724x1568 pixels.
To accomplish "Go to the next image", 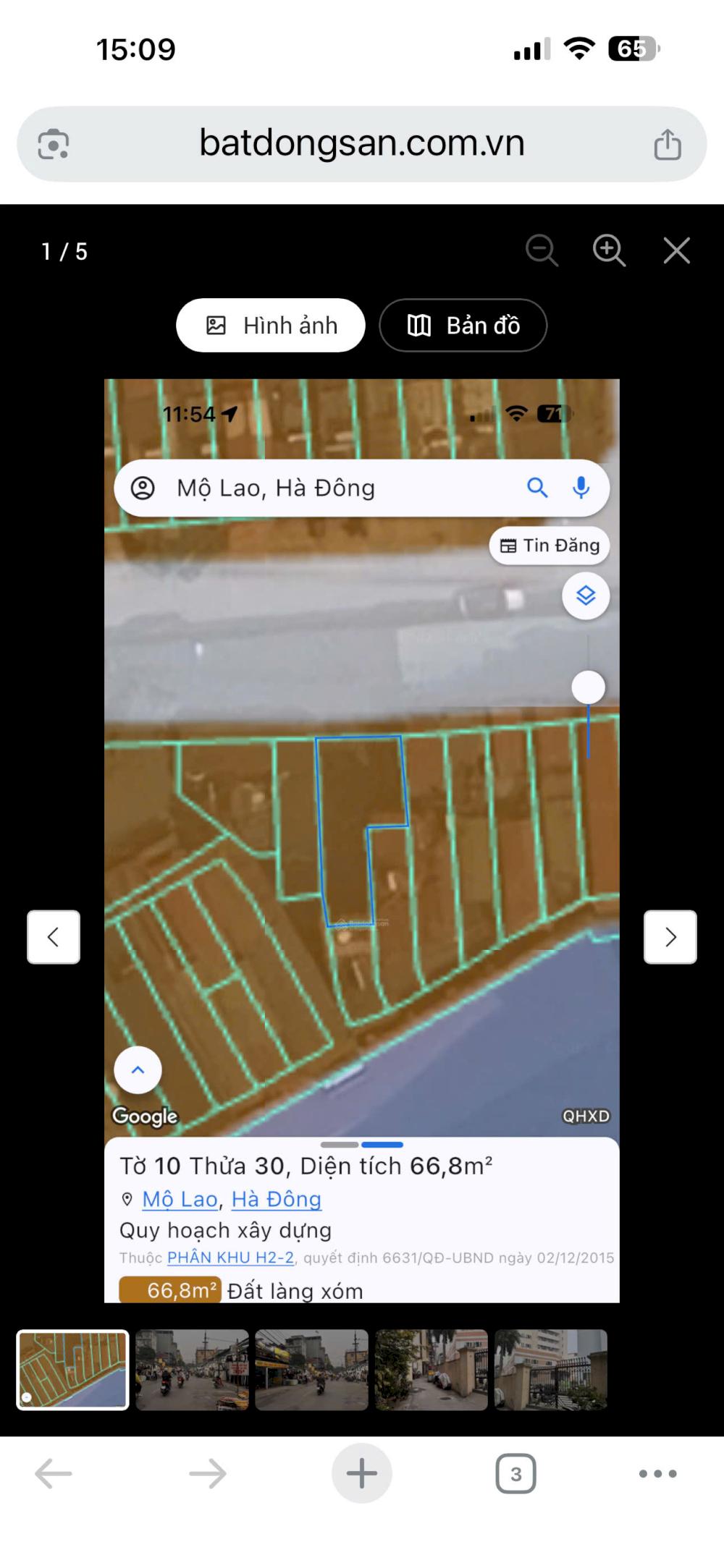I will point(670,937).
